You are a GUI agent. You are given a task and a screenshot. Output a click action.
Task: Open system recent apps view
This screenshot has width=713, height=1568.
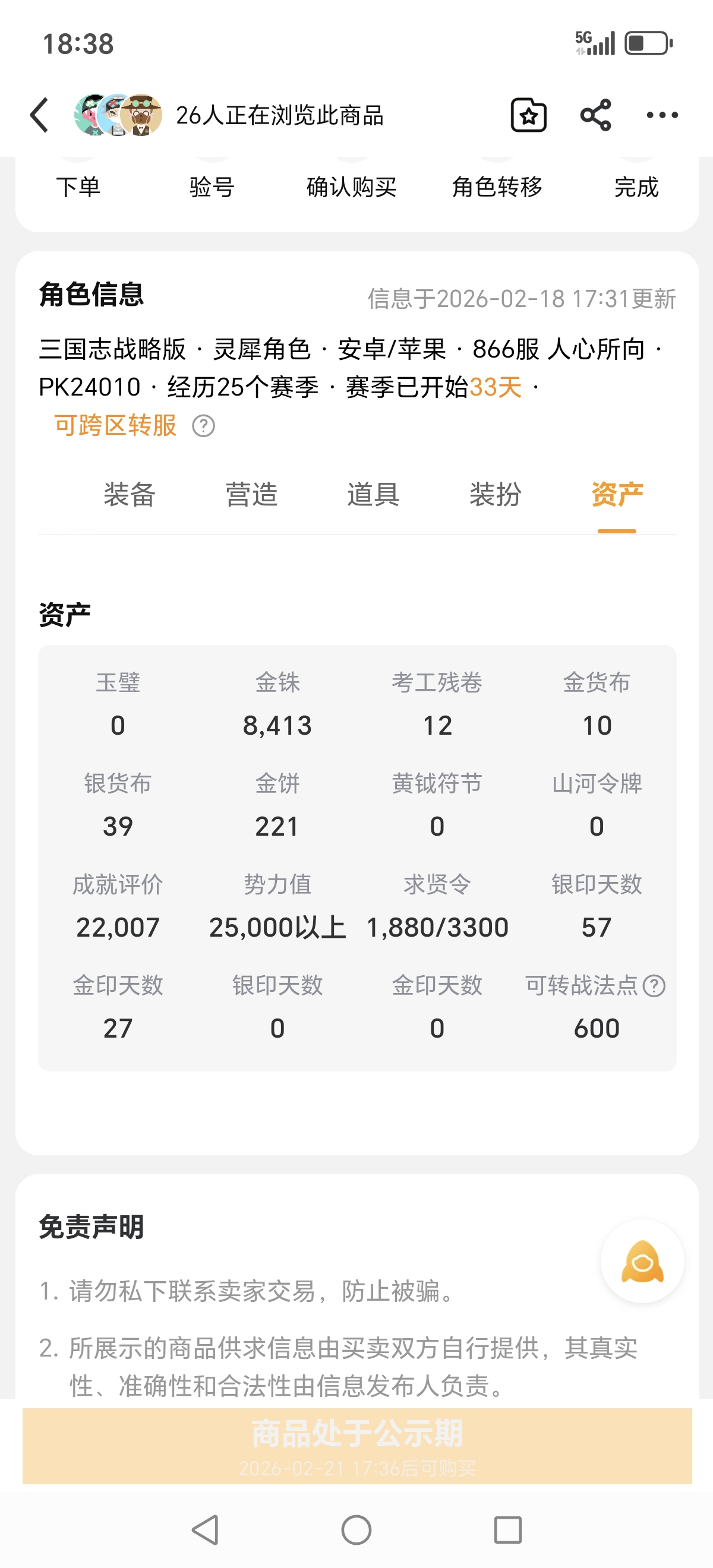pyautogui.click(x=507, y=1529)
